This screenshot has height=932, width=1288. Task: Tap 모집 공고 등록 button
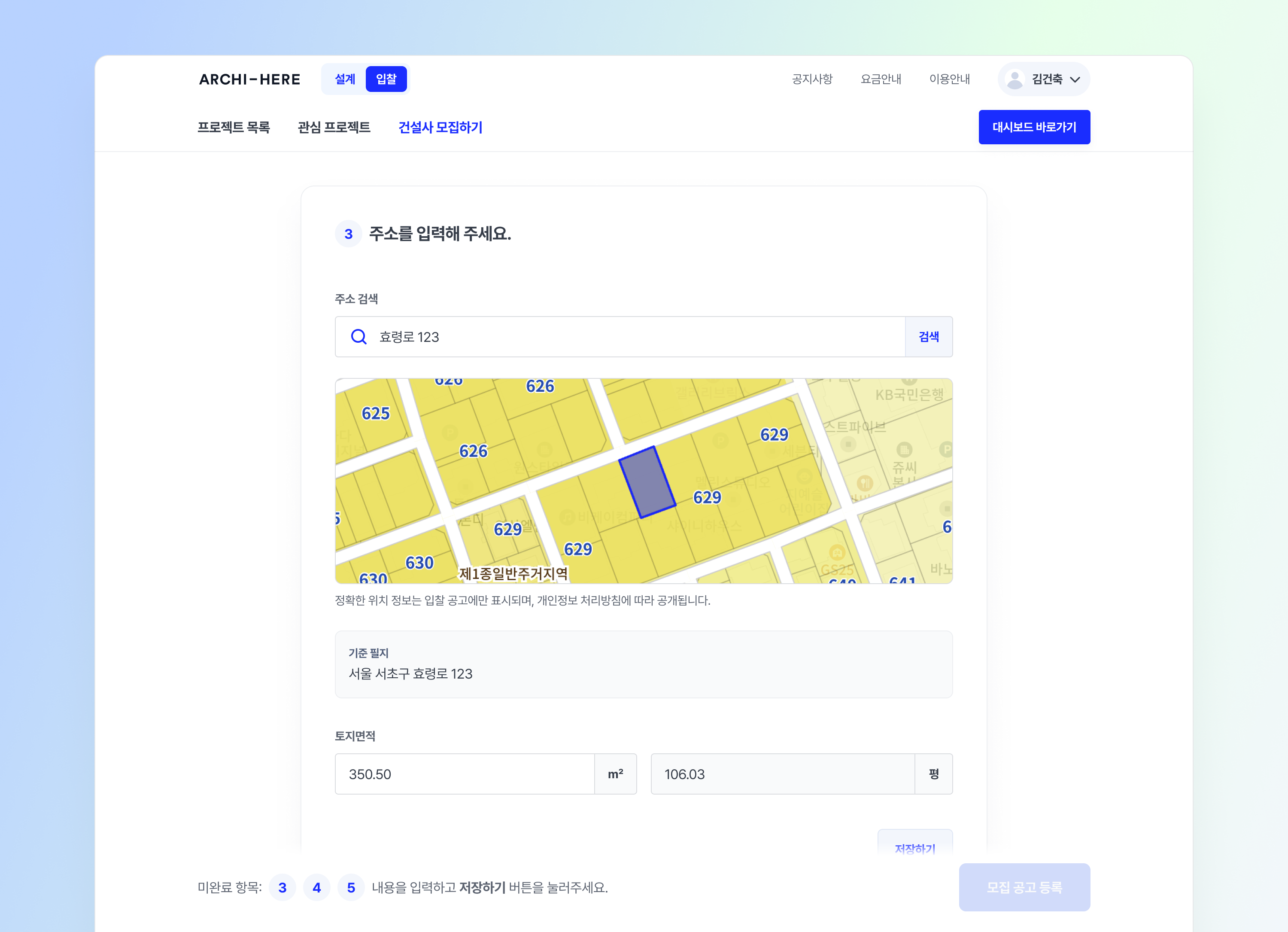tap(1024, 888)
